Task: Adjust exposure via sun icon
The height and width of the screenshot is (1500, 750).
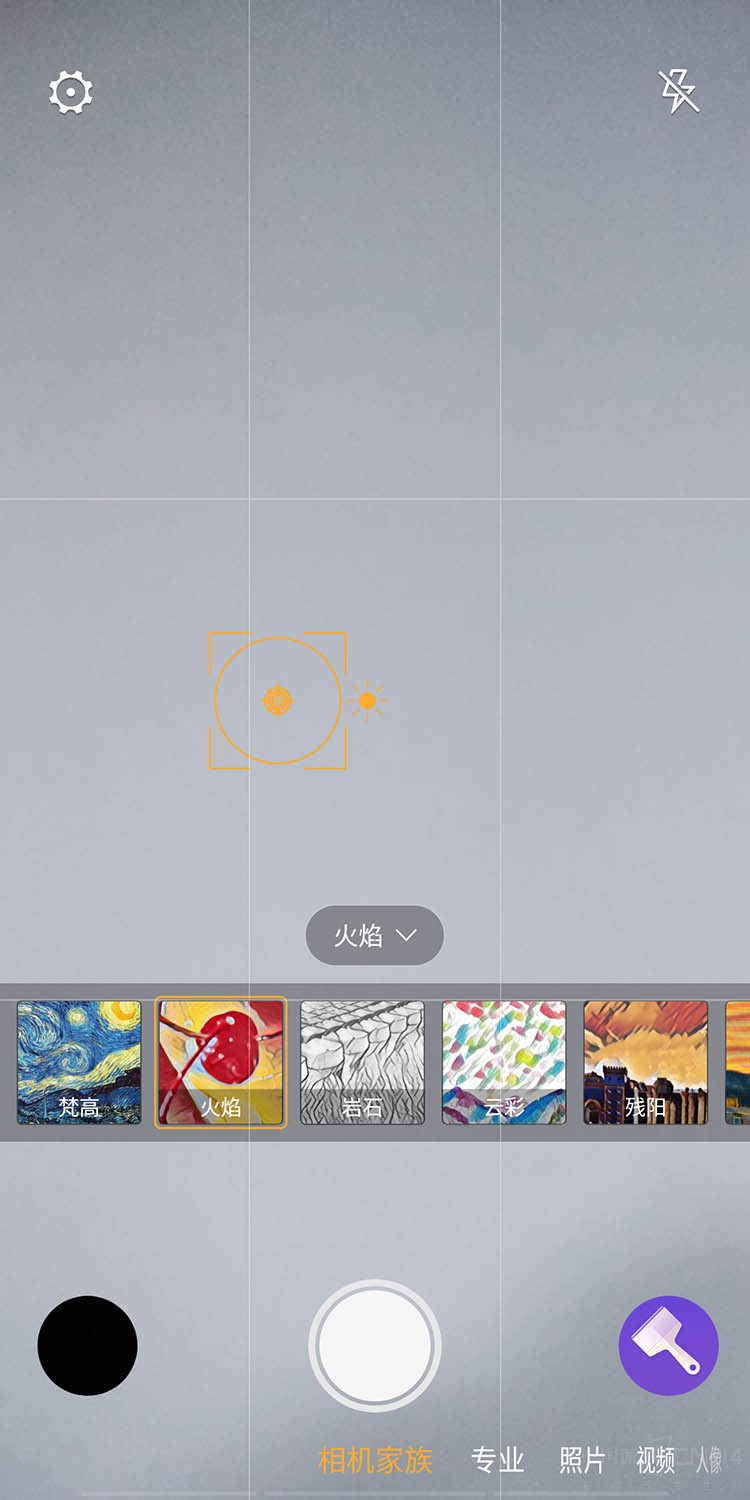Action: tap(367, 701)
